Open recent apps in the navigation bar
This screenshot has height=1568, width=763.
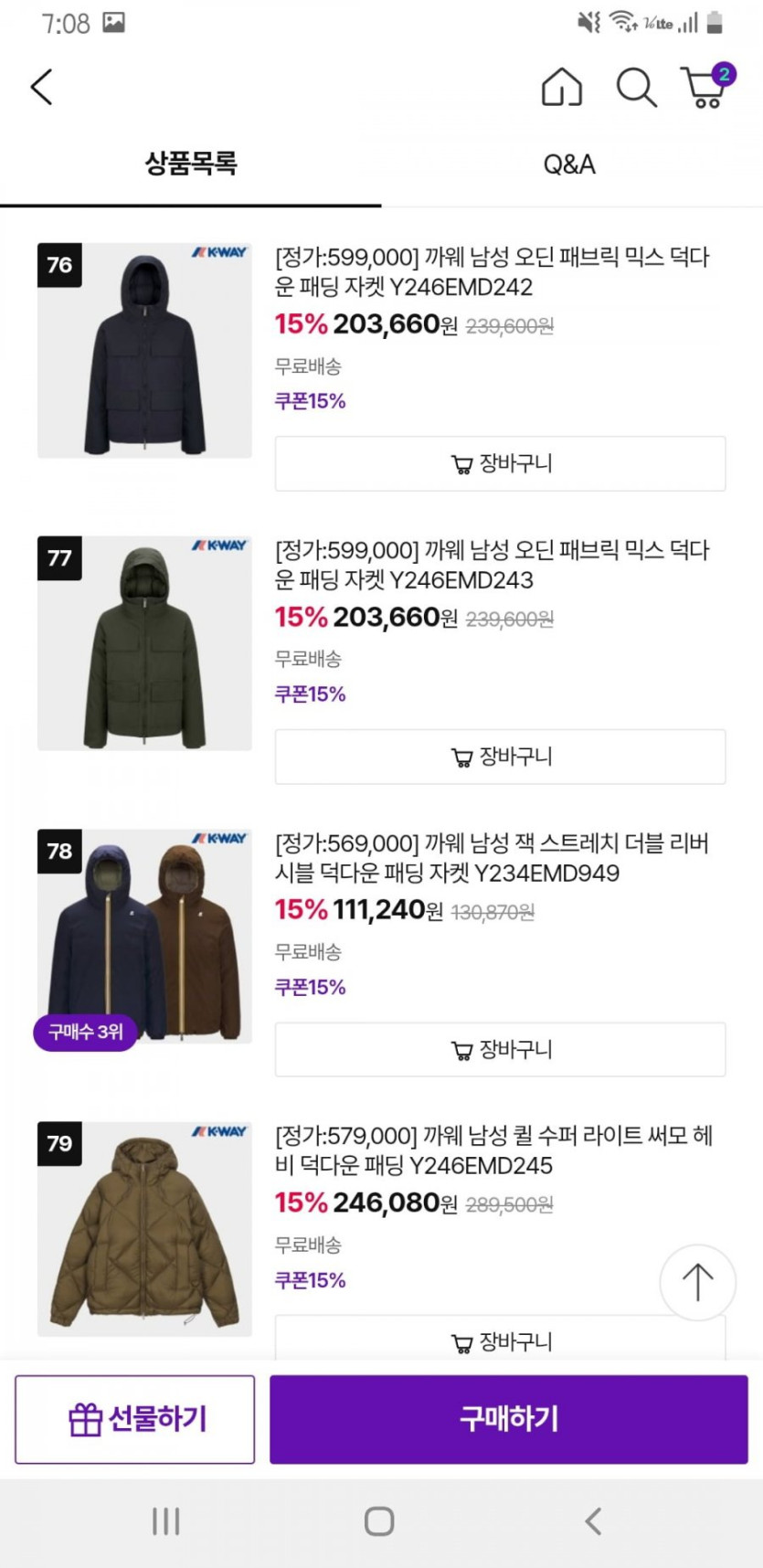click(165, 1520)
